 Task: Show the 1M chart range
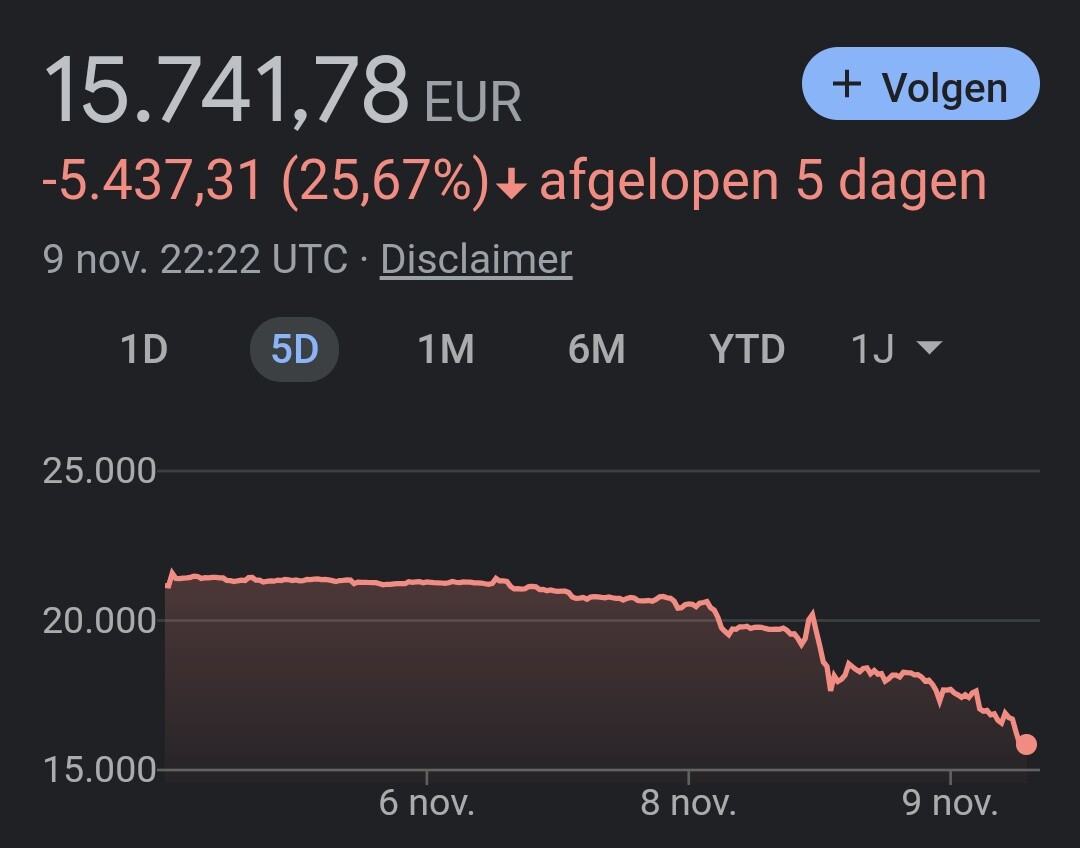[445, 350]
